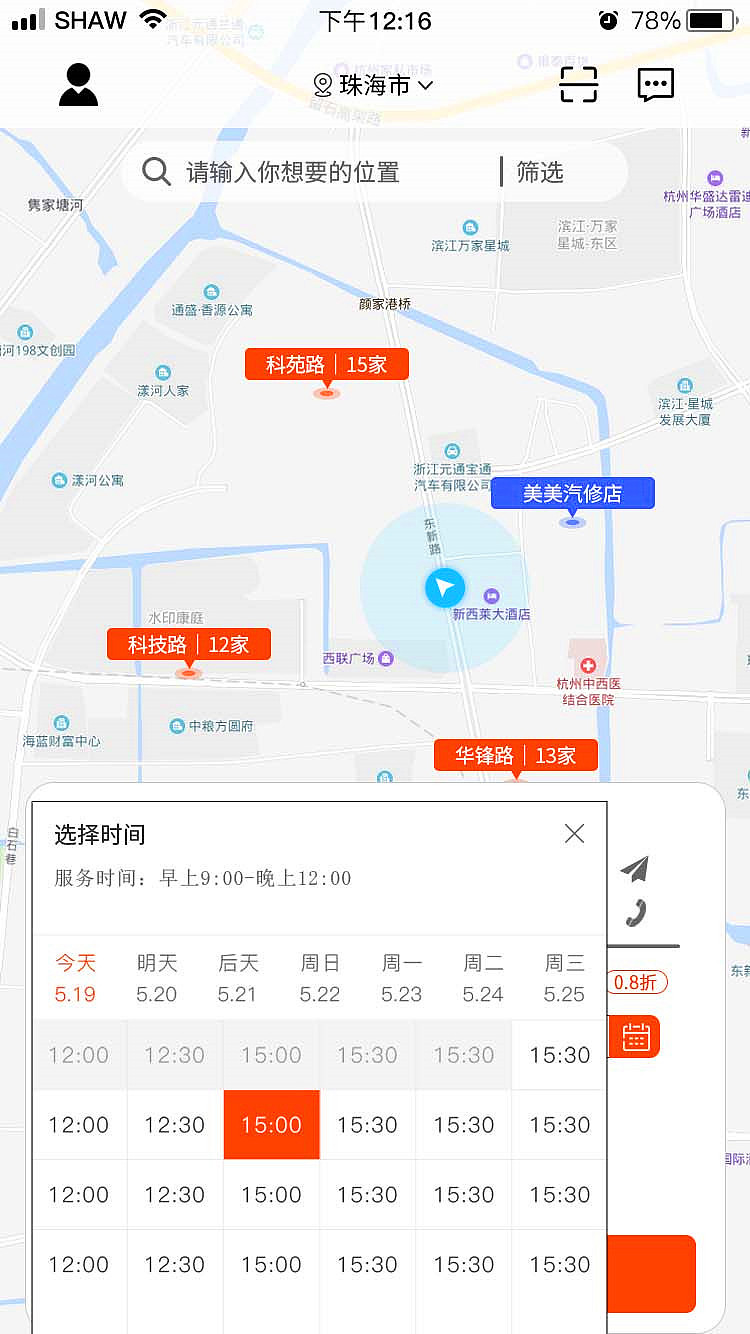
Task: Switch to the 明天 5.20 day tab
Action: (157, 976)
